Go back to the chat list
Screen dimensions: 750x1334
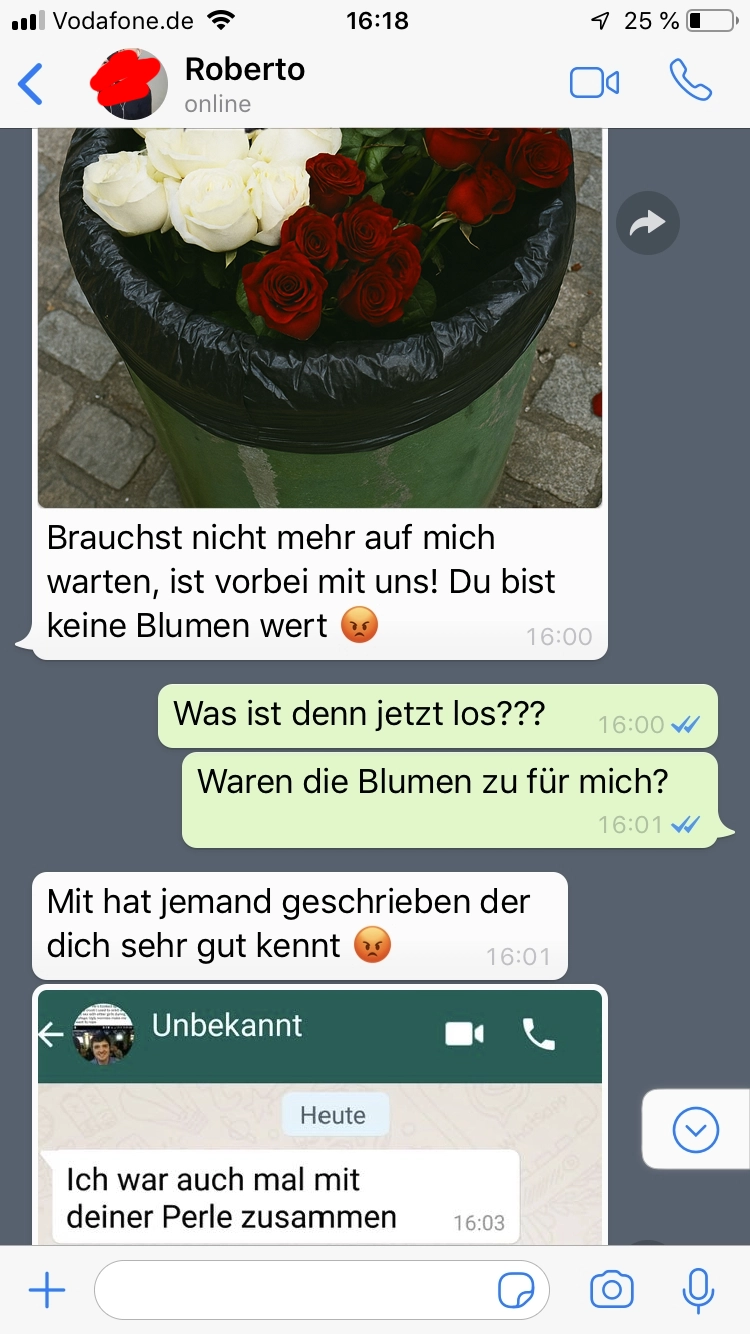pos(31,84)
